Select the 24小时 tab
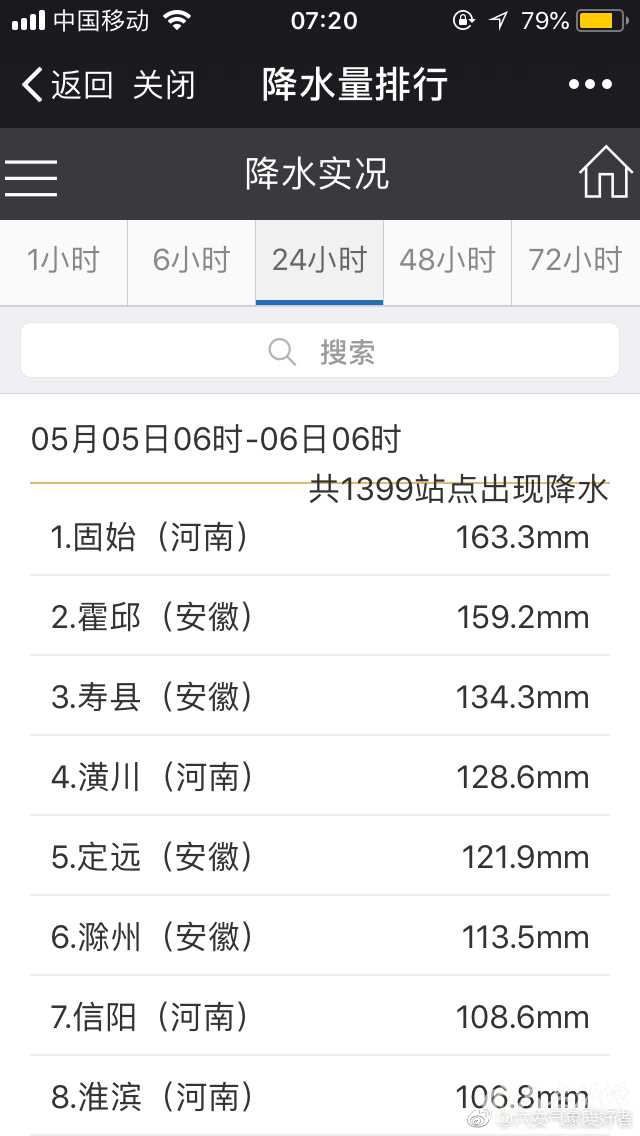Image resolution: width=640 pixels, height=1136 pixels. tap(319, 261)
